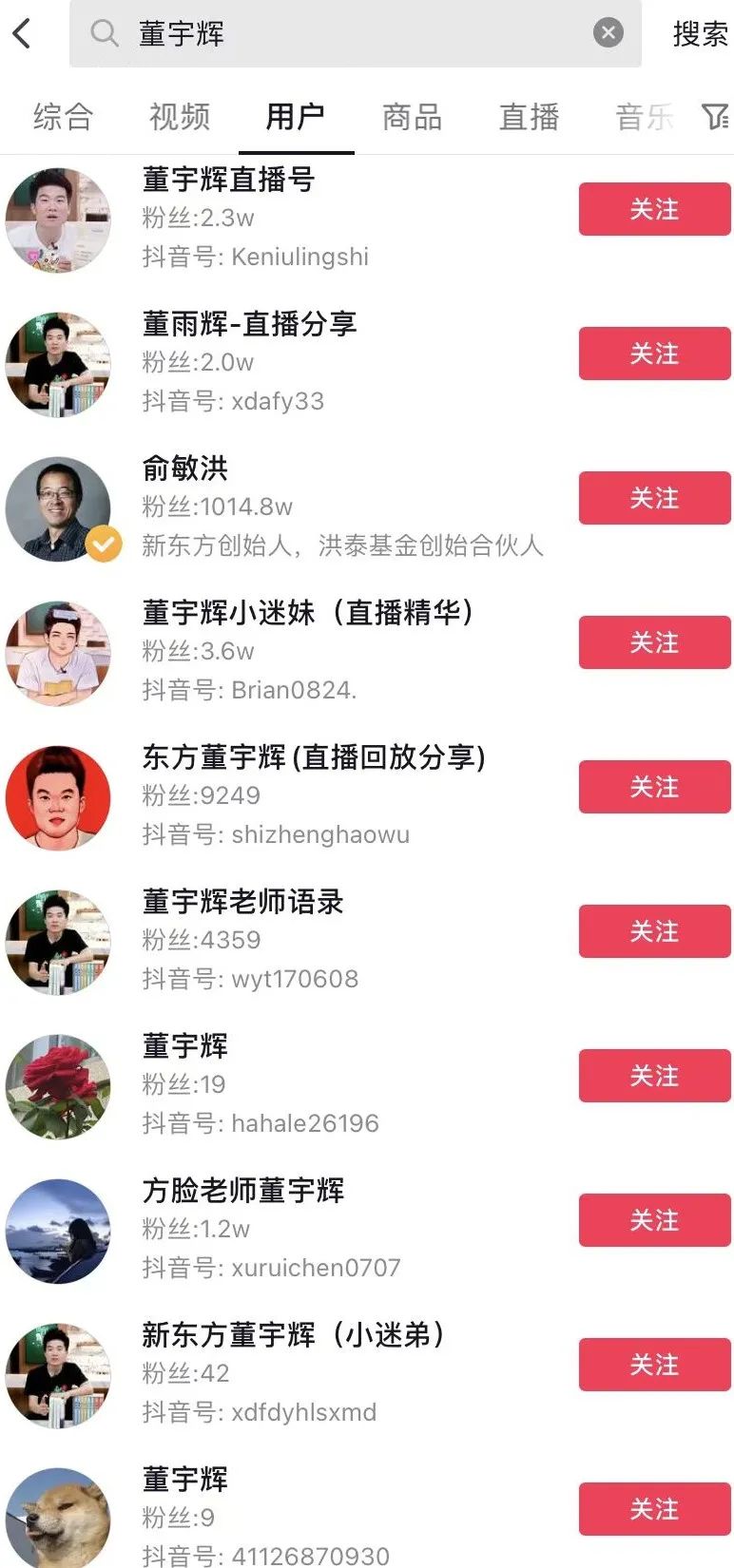Switch to the 视频 tab
The image size is (734, 1568).
pos(178,116)
